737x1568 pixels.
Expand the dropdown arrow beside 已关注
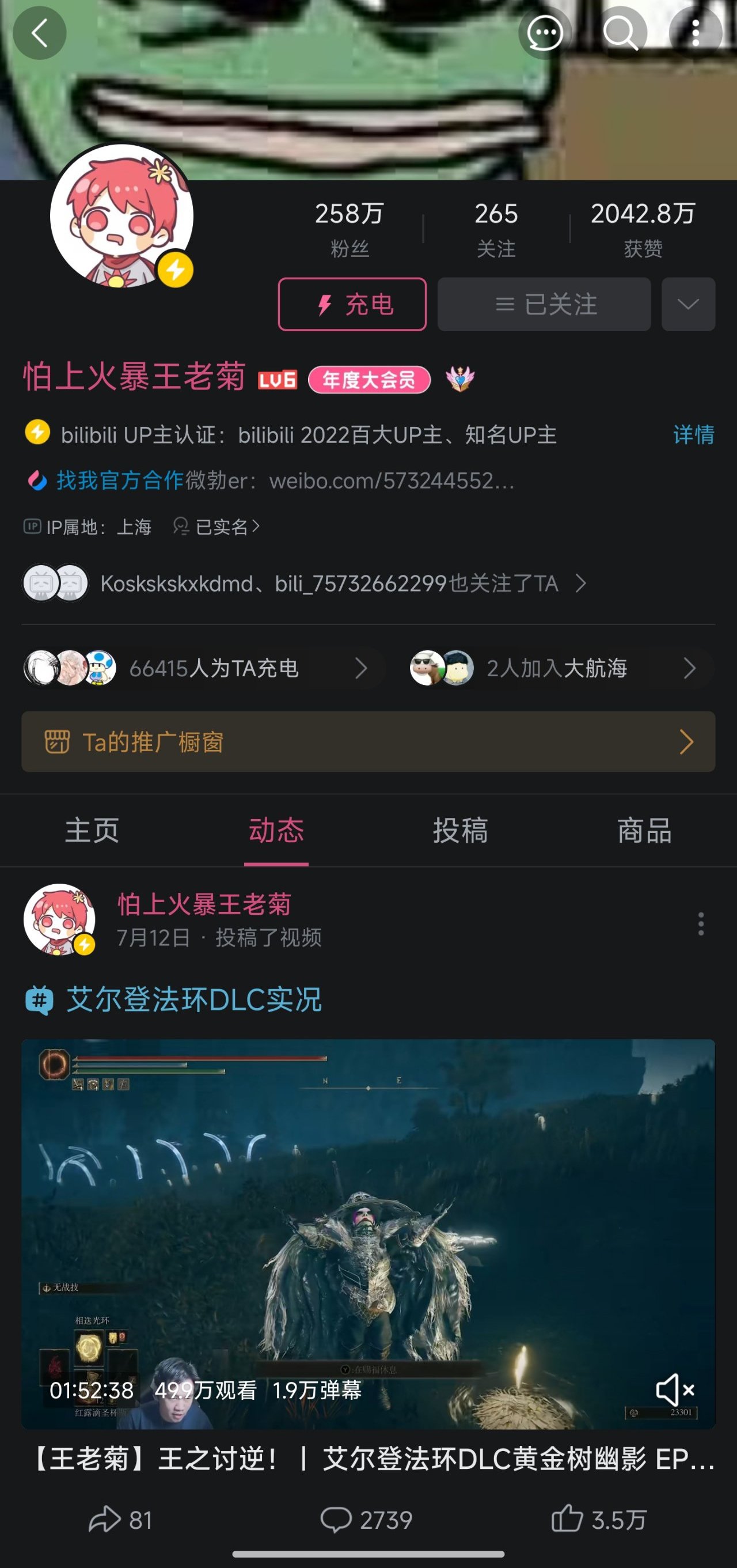[688, 304]
